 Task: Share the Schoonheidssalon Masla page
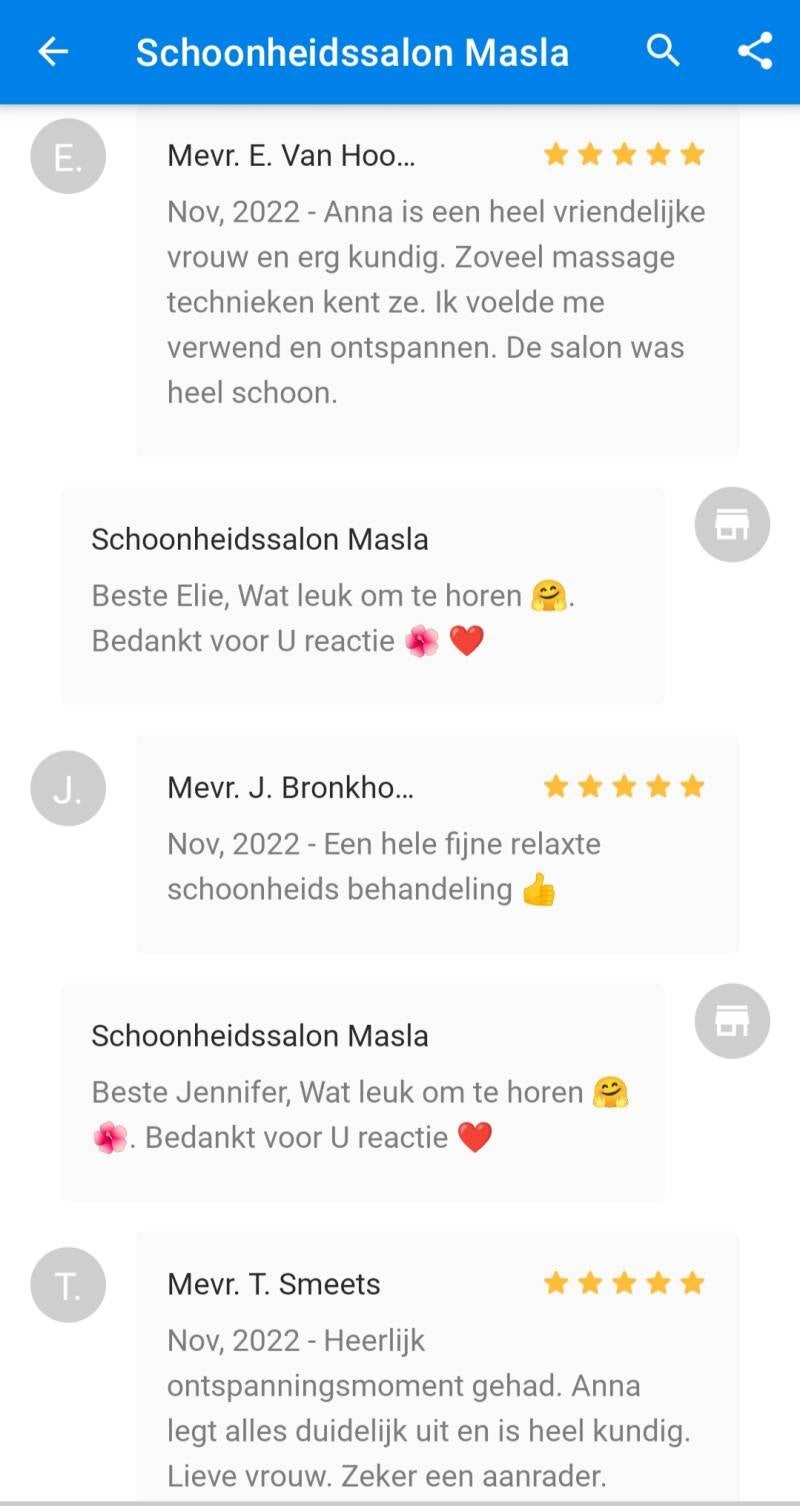point(755,51)
